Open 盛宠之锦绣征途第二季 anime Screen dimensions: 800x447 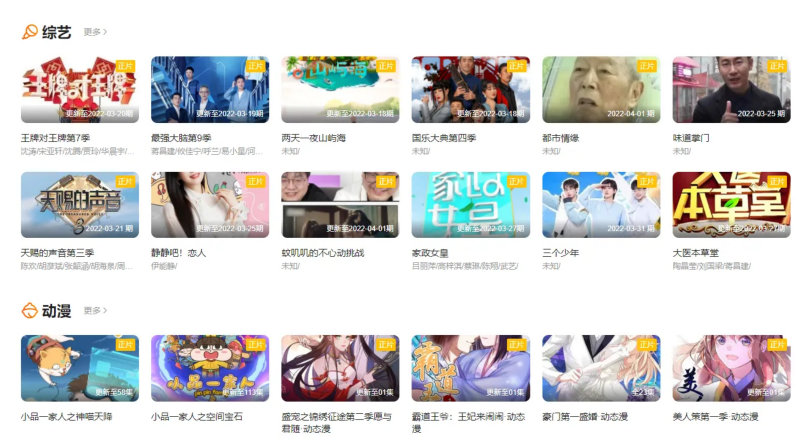[340, 368]
